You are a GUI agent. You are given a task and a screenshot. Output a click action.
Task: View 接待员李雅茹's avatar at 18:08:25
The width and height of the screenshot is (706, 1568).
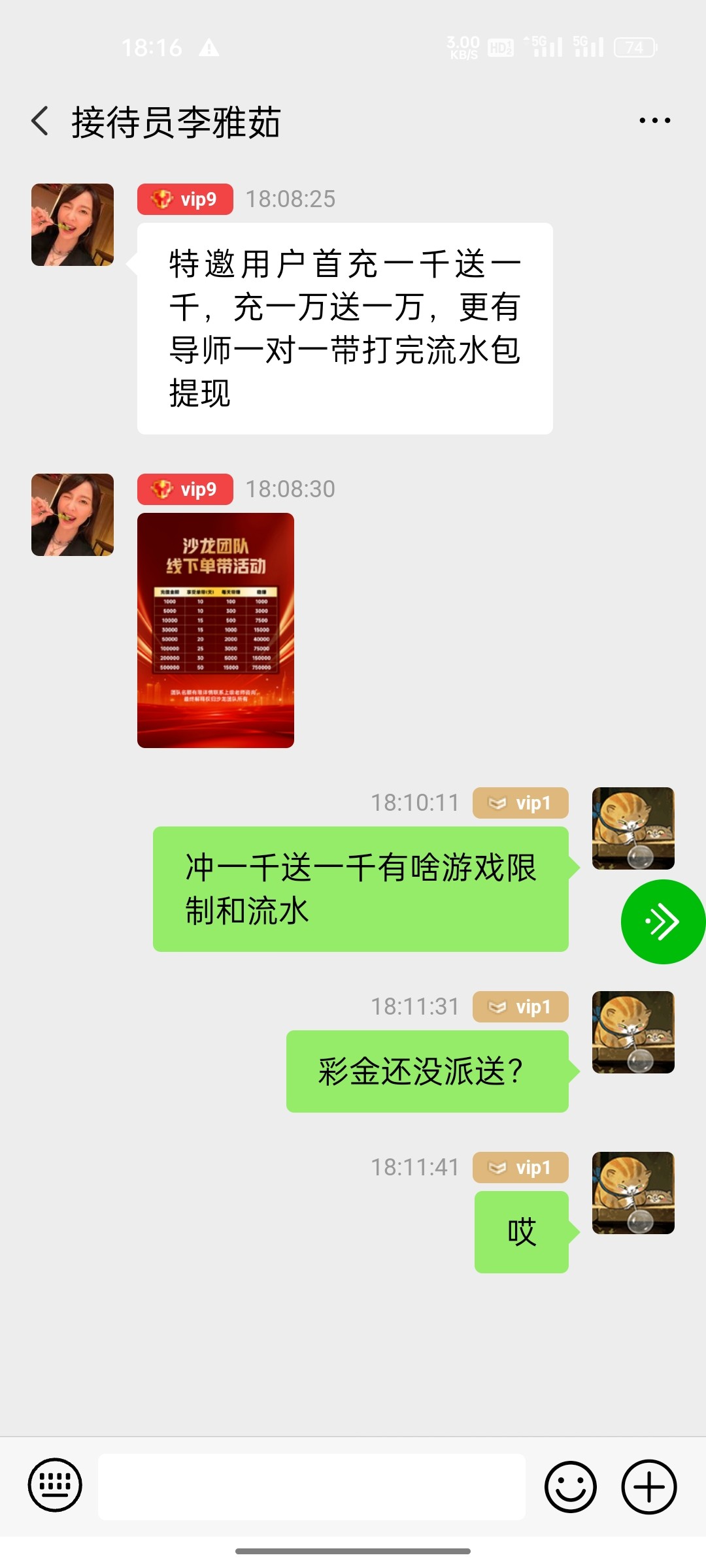point(73,225)
